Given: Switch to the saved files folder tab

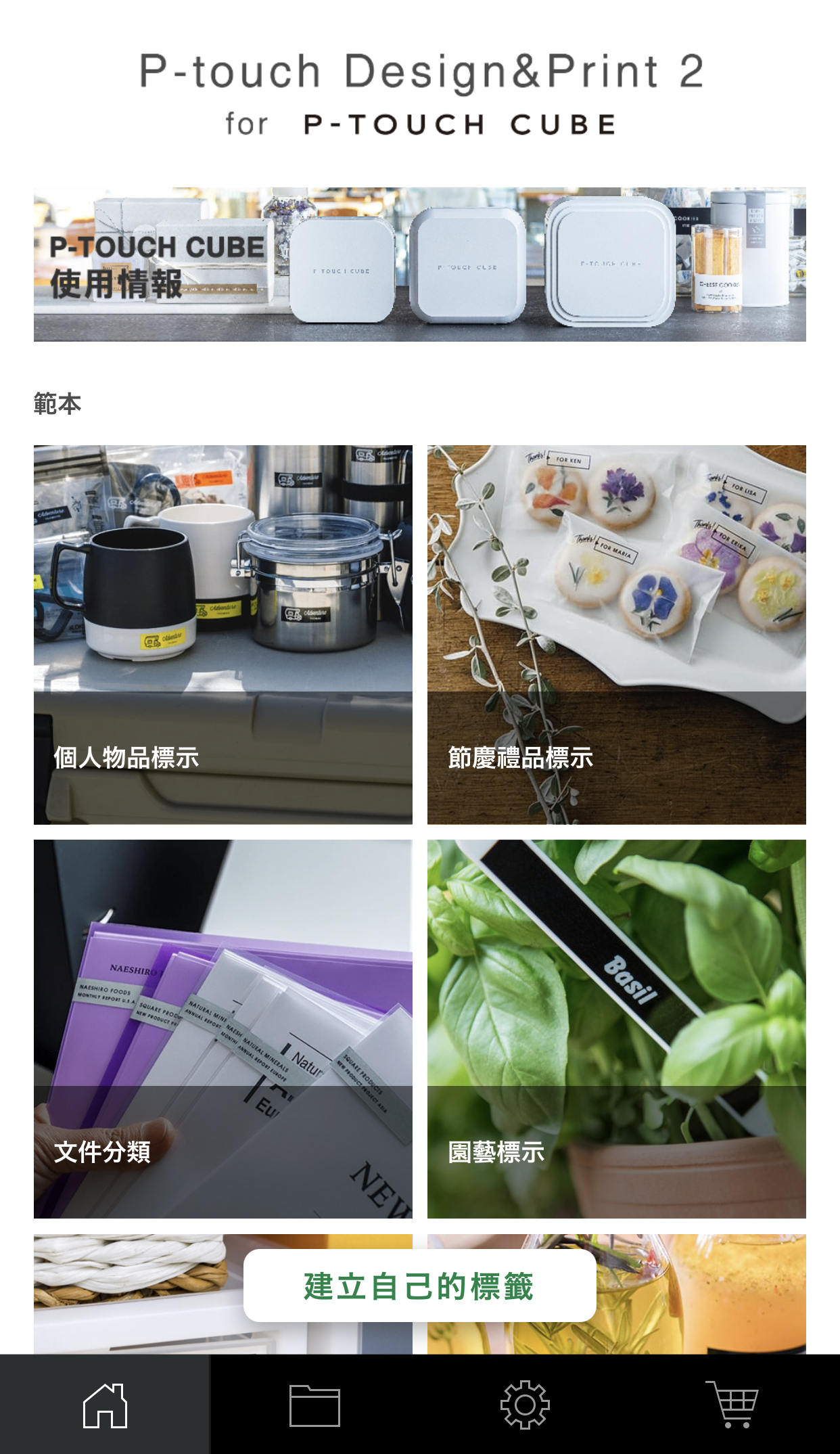Looking at the screenshot, I should click(x=315, y=1405).
